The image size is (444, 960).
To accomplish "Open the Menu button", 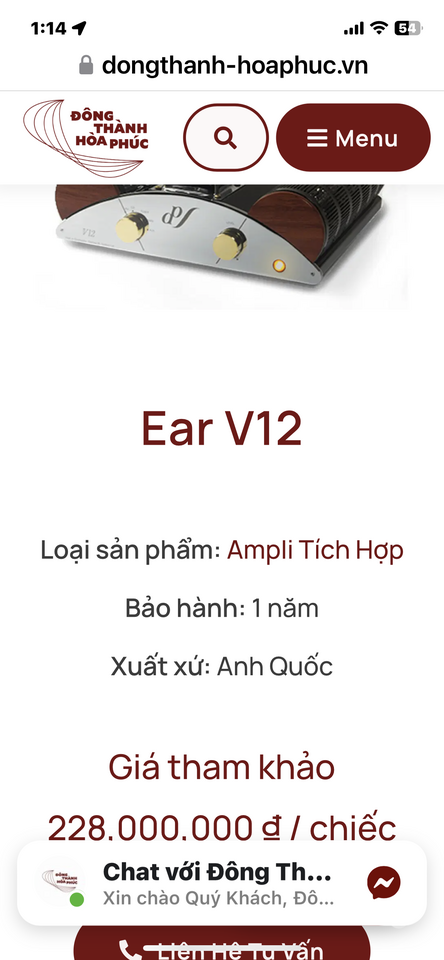I will [x=353, y=138].
